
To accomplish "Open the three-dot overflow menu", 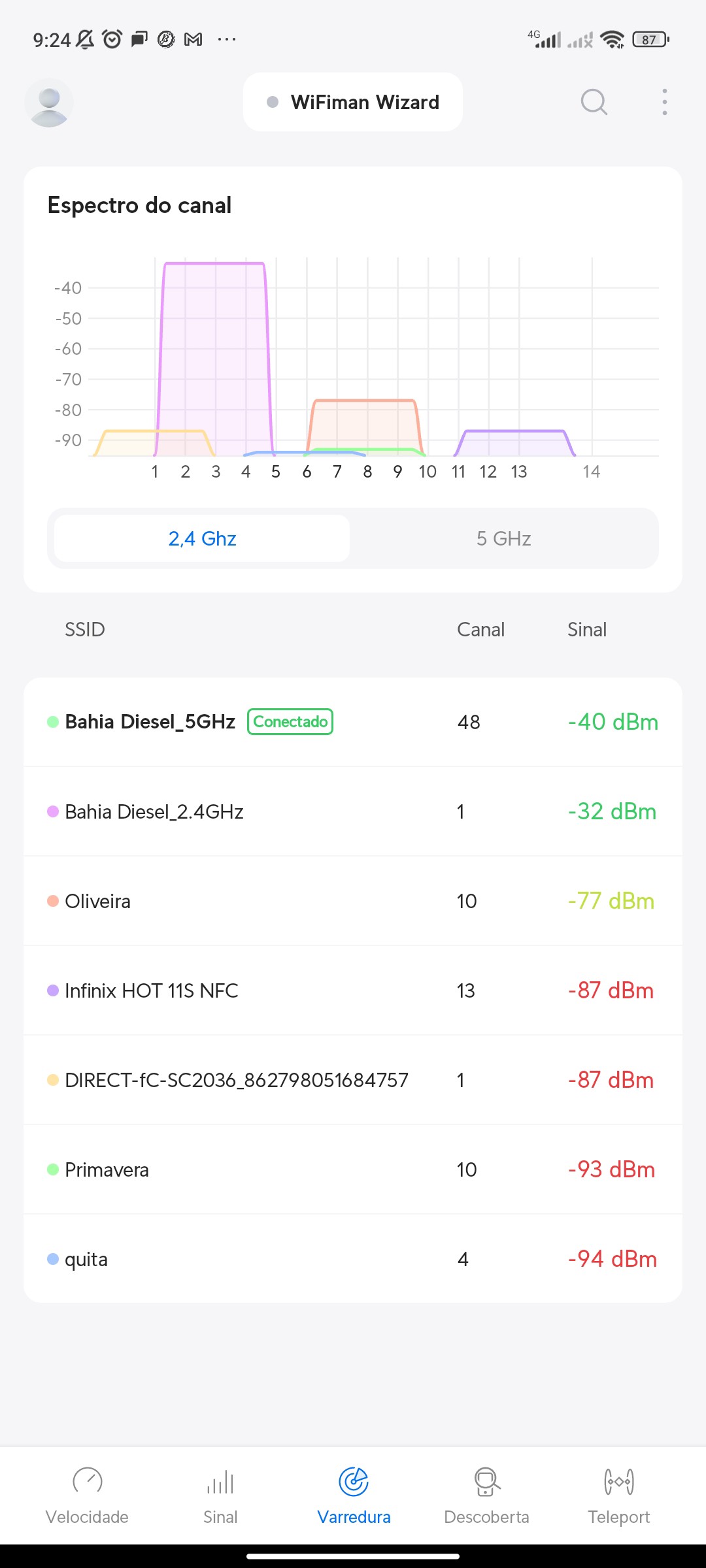I will 664,103.
